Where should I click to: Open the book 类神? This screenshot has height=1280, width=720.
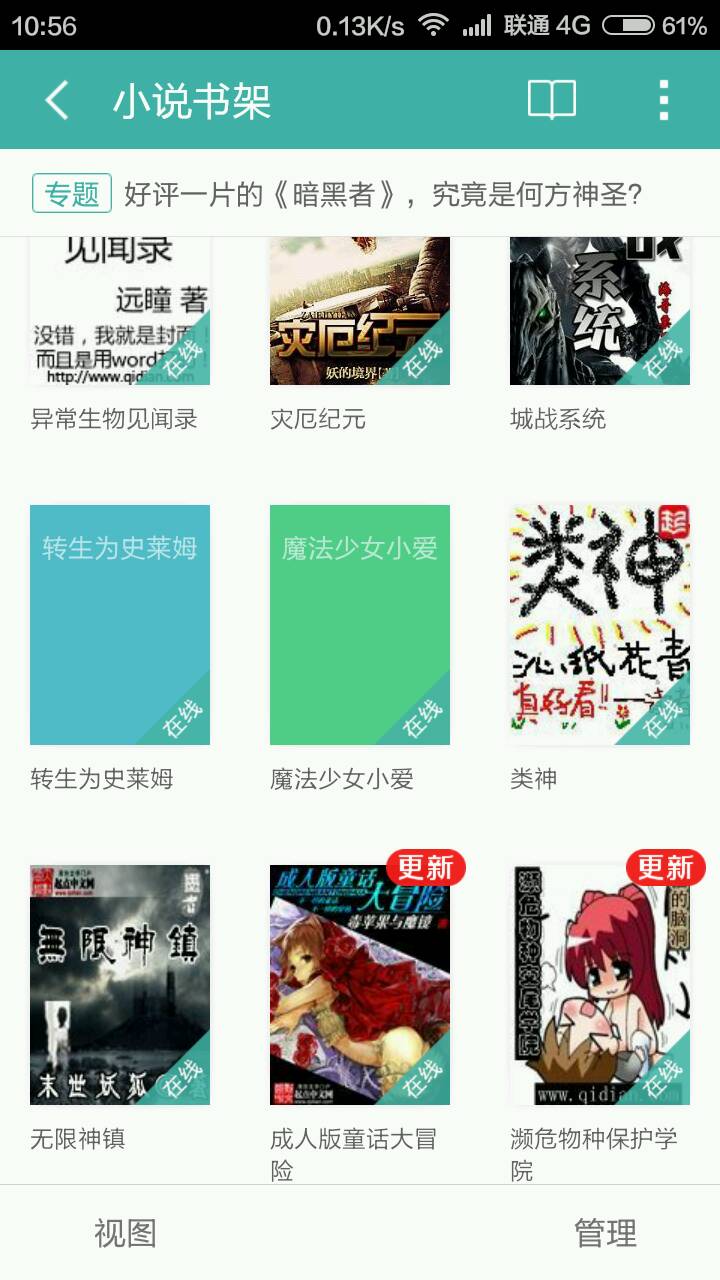coord(600,625)
